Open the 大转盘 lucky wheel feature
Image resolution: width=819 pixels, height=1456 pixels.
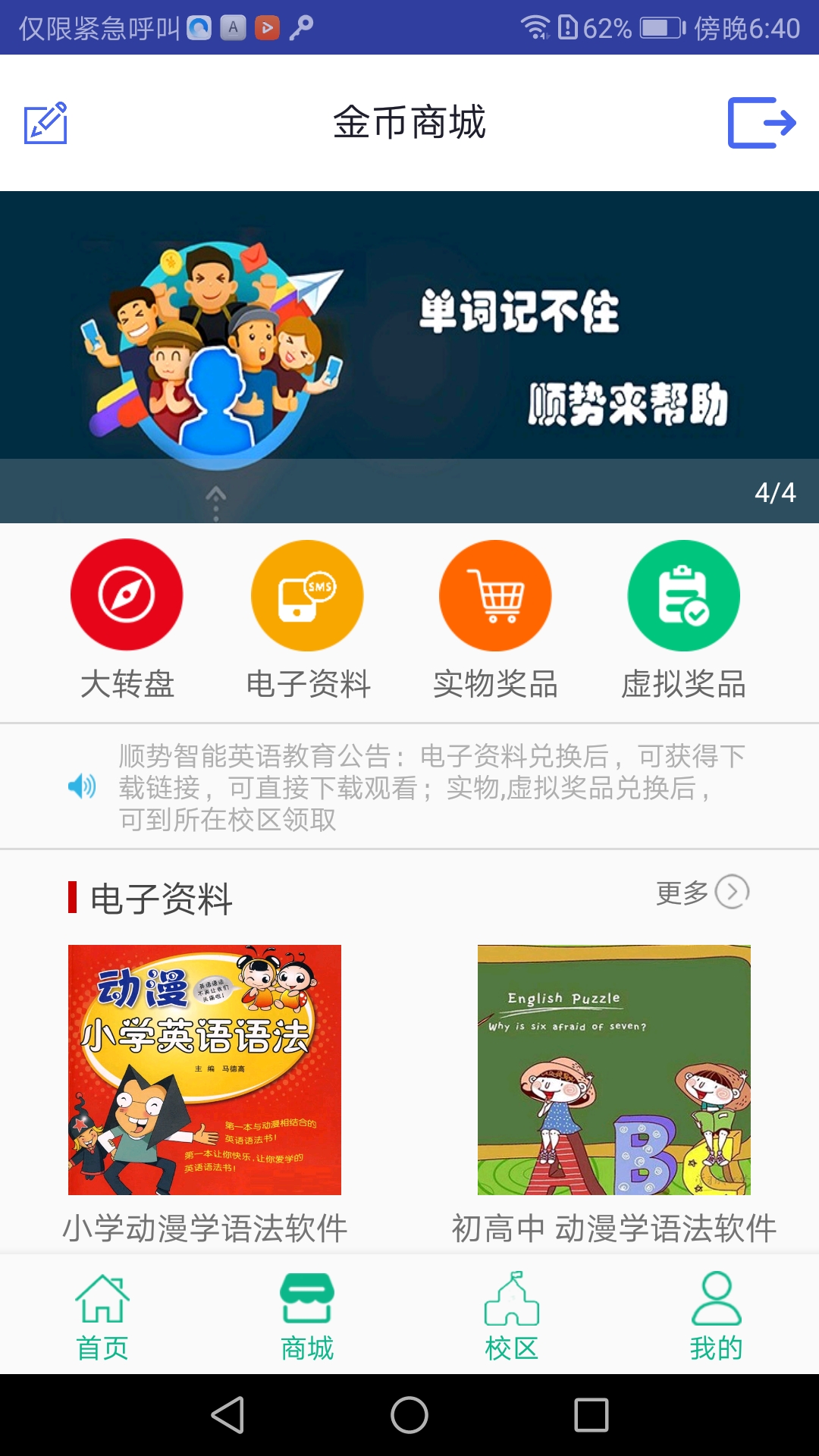coord(126,595)
